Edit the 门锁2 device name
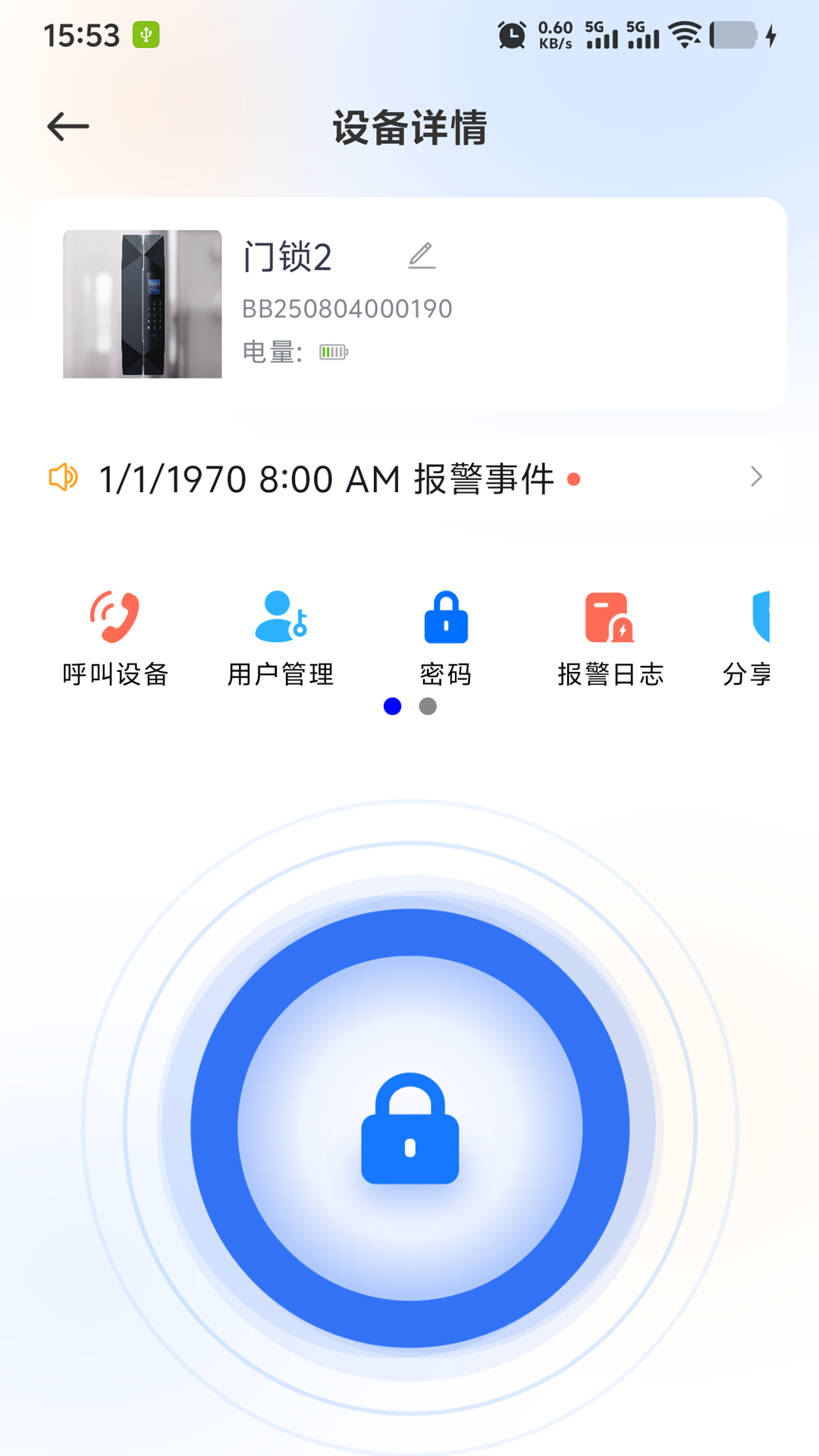 point(422,256)
